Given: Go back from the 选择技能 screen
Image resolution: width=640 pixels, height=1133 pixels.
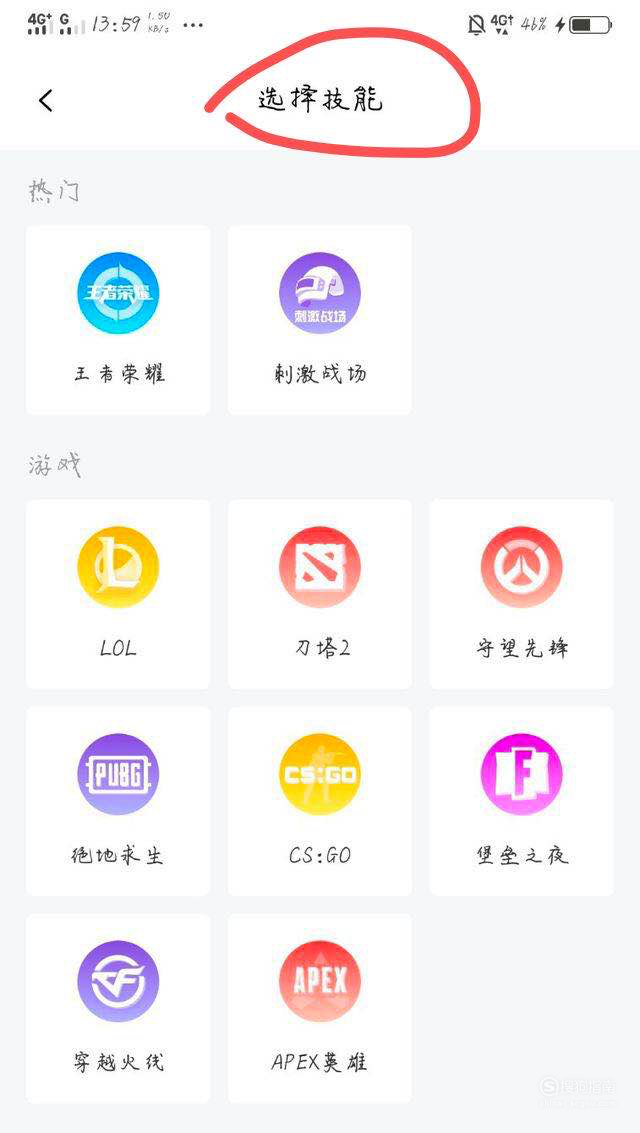Looking at the screenshot, I should [x=46, y=100].
